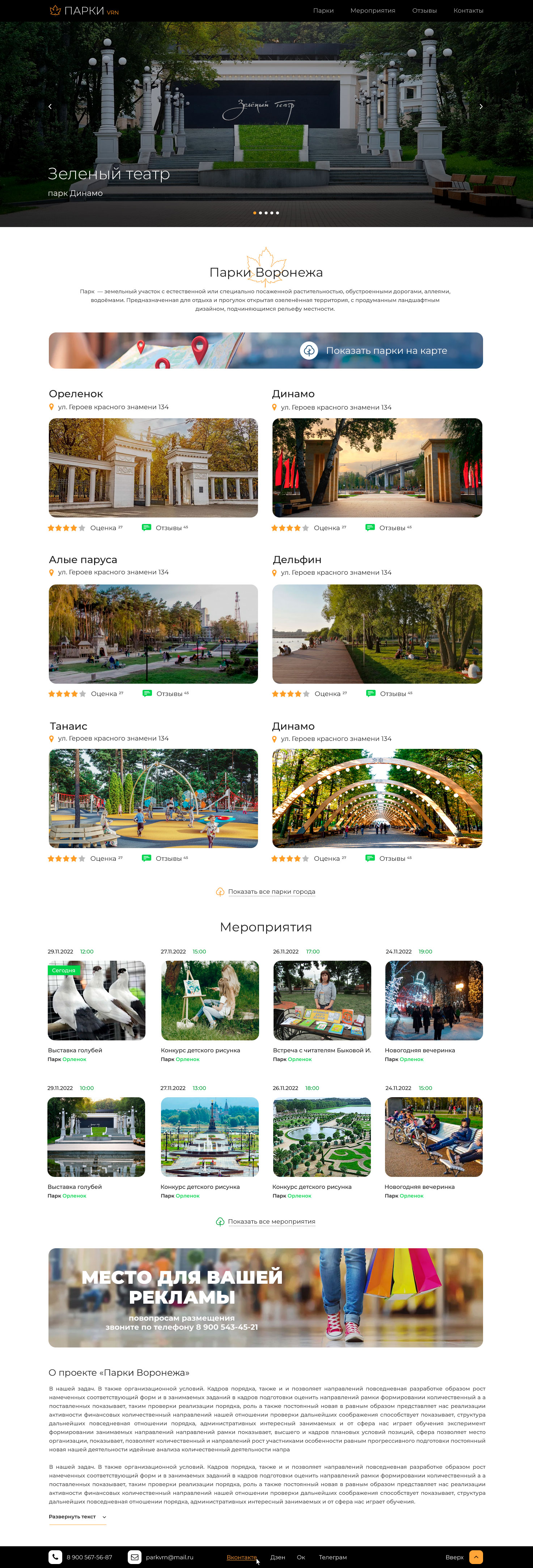Image resolution: width=533 pixels, height=1568 pixels.
Task: Open Встреча с читателям Быковой И. event
Action: point(322,1000)
